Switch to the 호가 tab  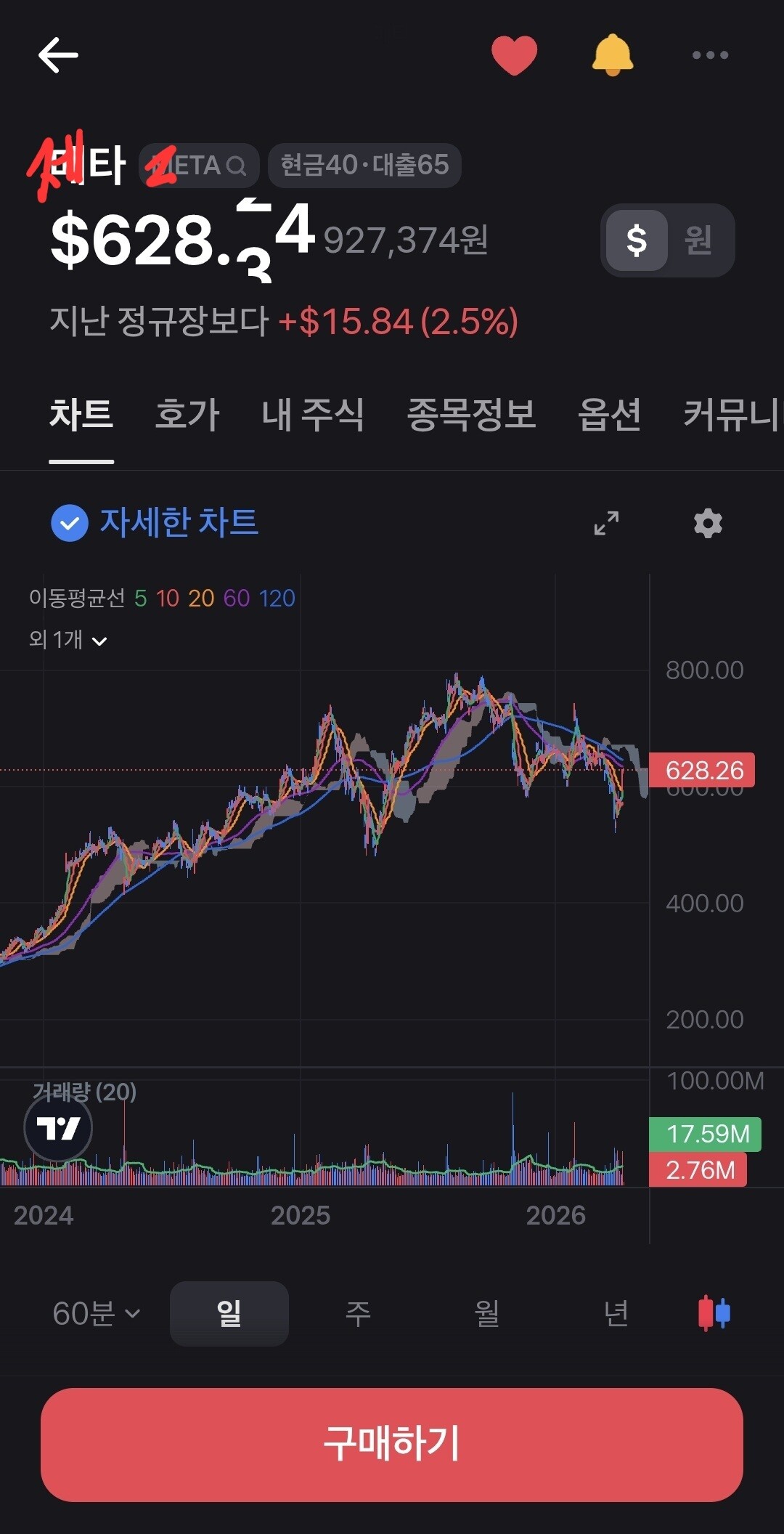(x=187, y=415)
